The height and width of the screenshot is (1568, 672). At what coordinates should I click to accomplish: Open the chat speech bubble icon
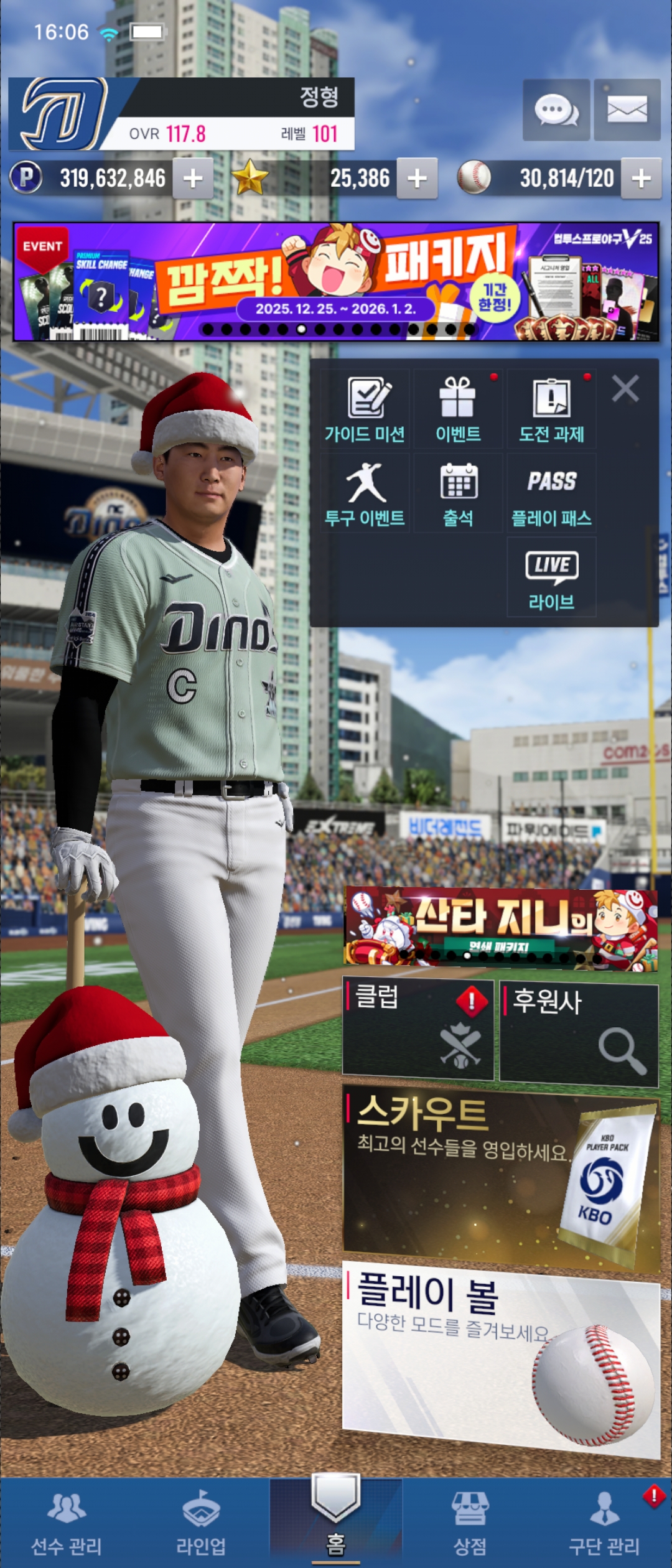coord(556,110)
